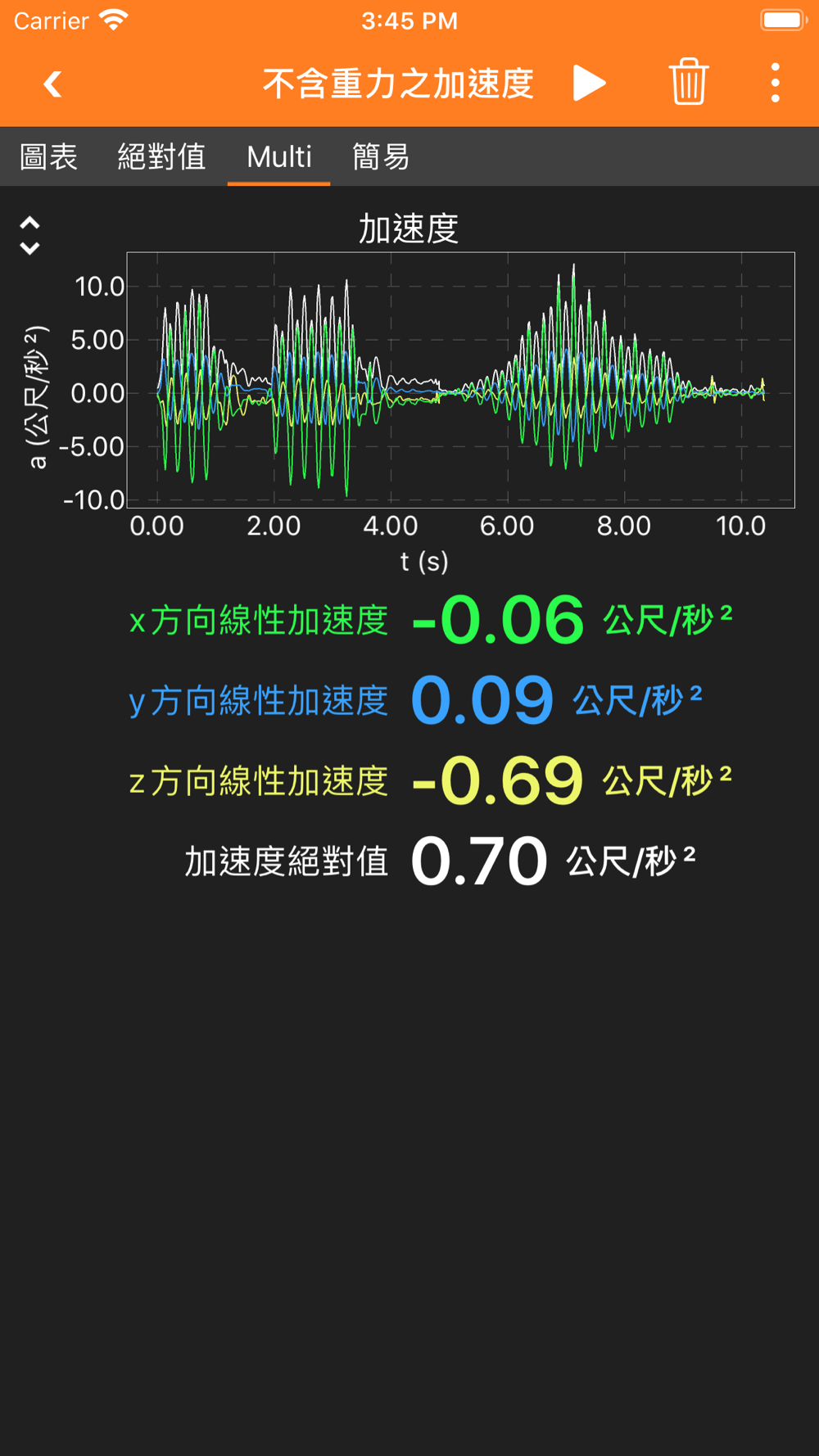
Task: Open the three-dot overflow menu
Action: tap(775, 83)
